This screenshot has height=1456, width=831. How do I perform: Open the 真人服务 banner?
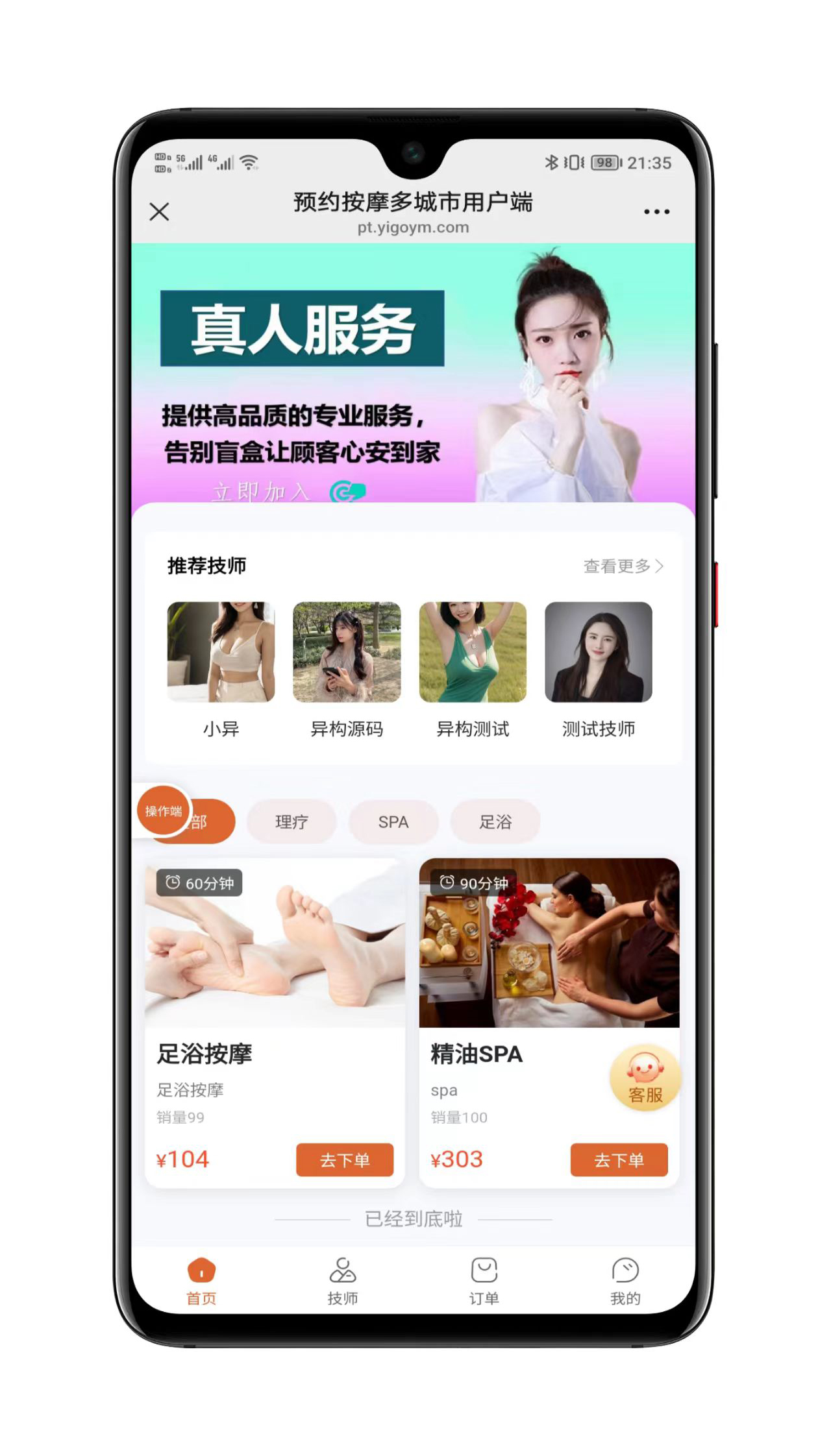click(x=413, y=373)
